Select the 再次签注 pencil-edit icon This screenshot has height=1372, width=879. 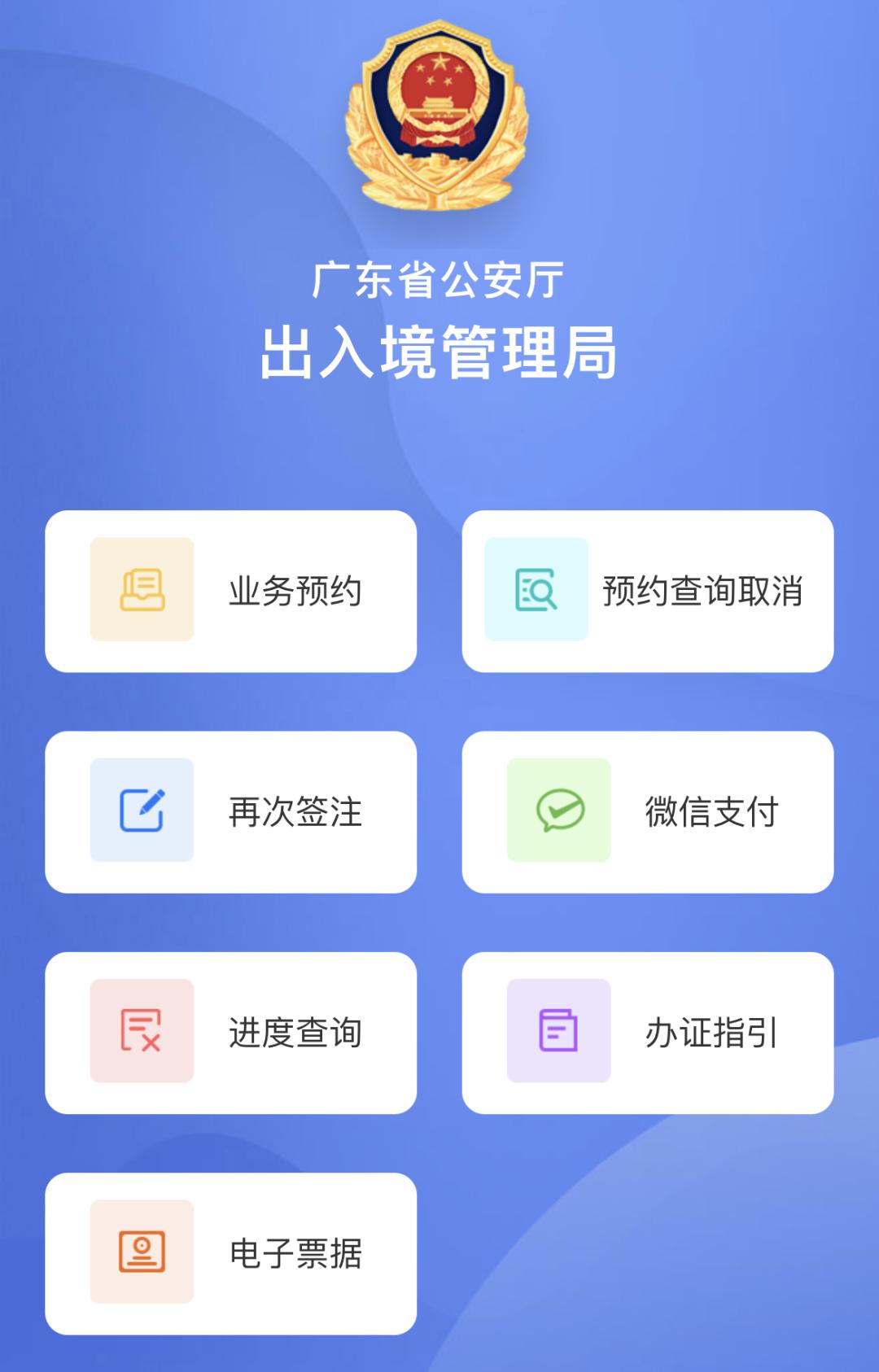tap(142, 811)
